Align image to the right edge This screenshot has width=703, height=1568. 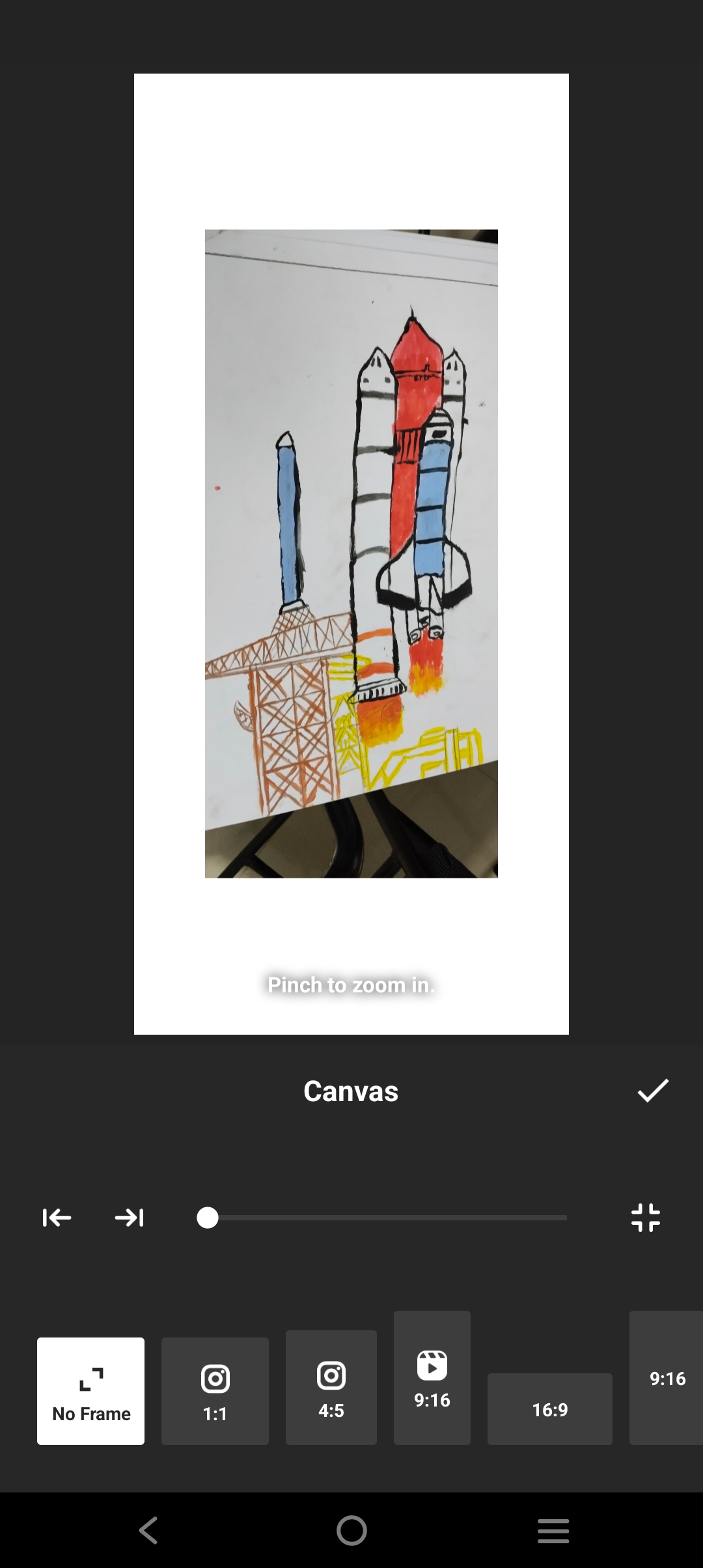[x=130, y=1218]
